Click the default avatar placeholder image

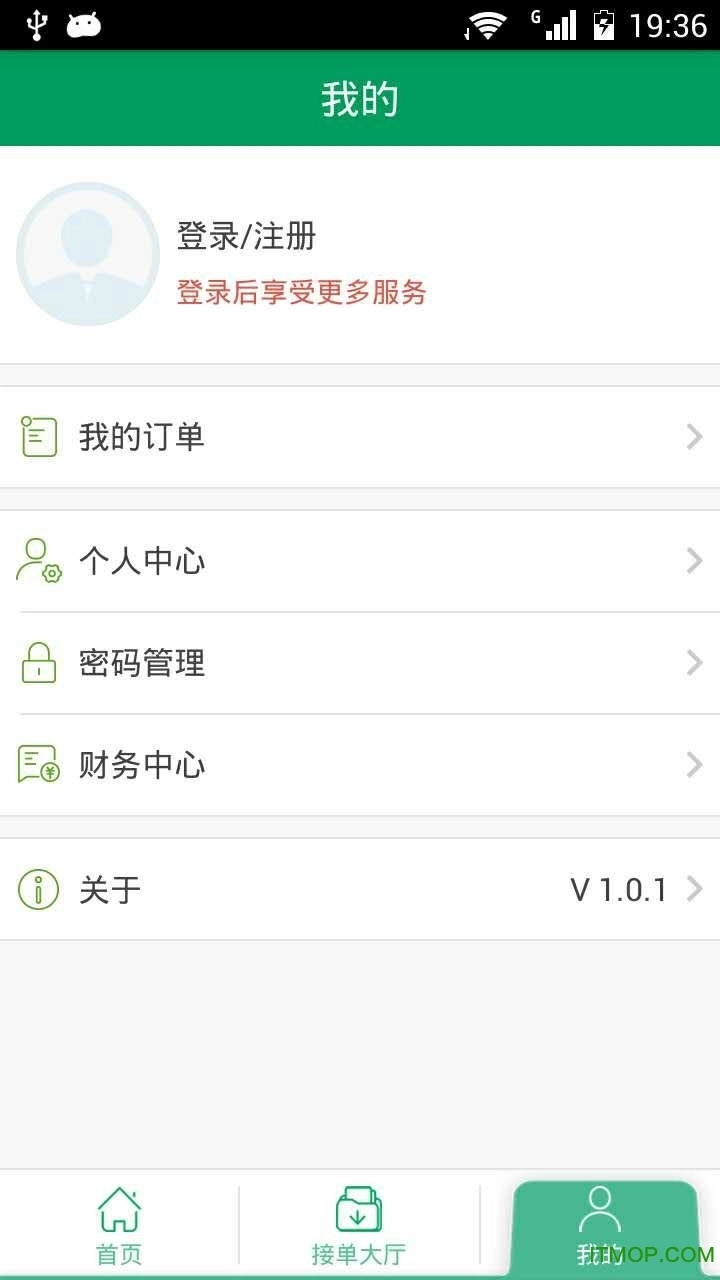pos(88,255)
